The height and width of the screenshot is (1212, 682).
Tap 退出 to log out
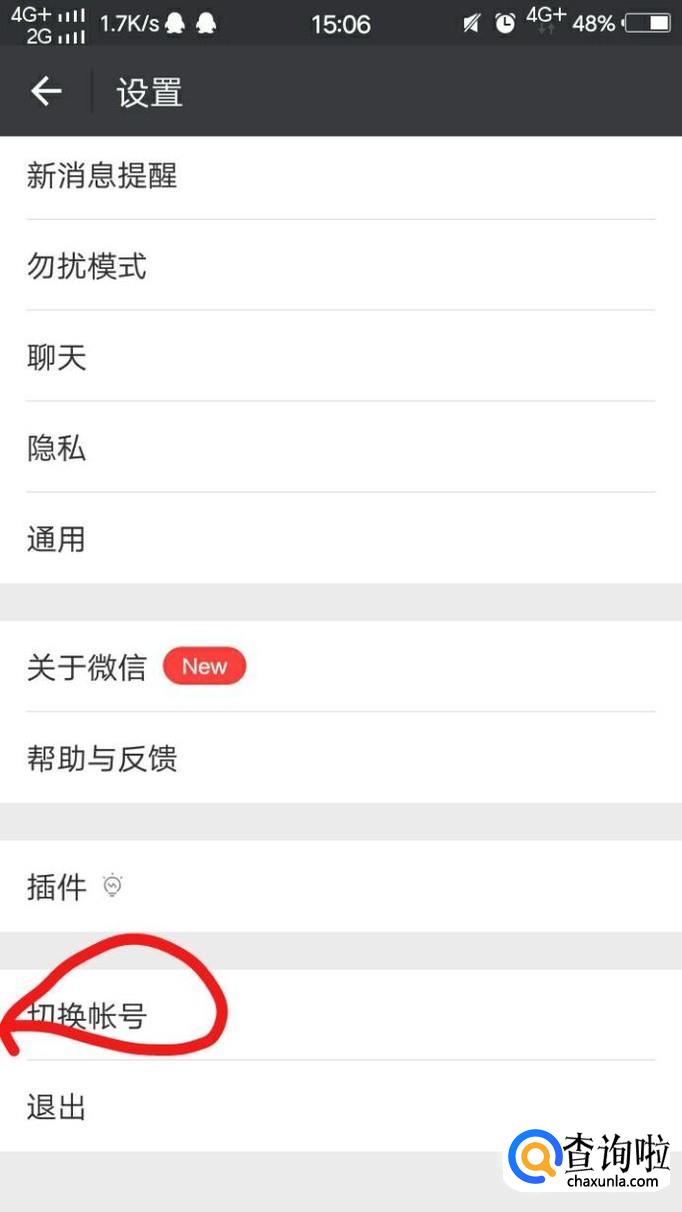pos(340,1107)
